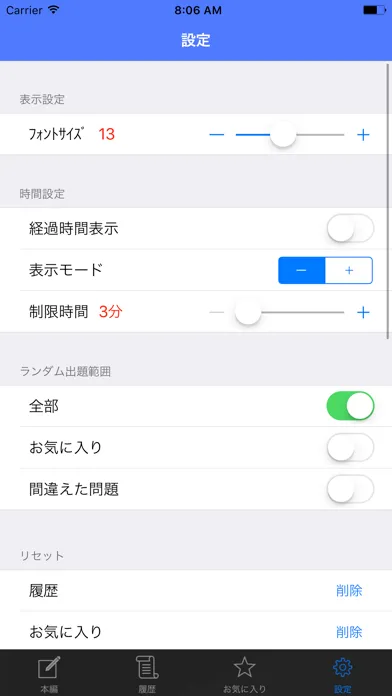Toggle the 間違えた問題 switch on
This screenshot has width=392, height=696.
point(350,489)
